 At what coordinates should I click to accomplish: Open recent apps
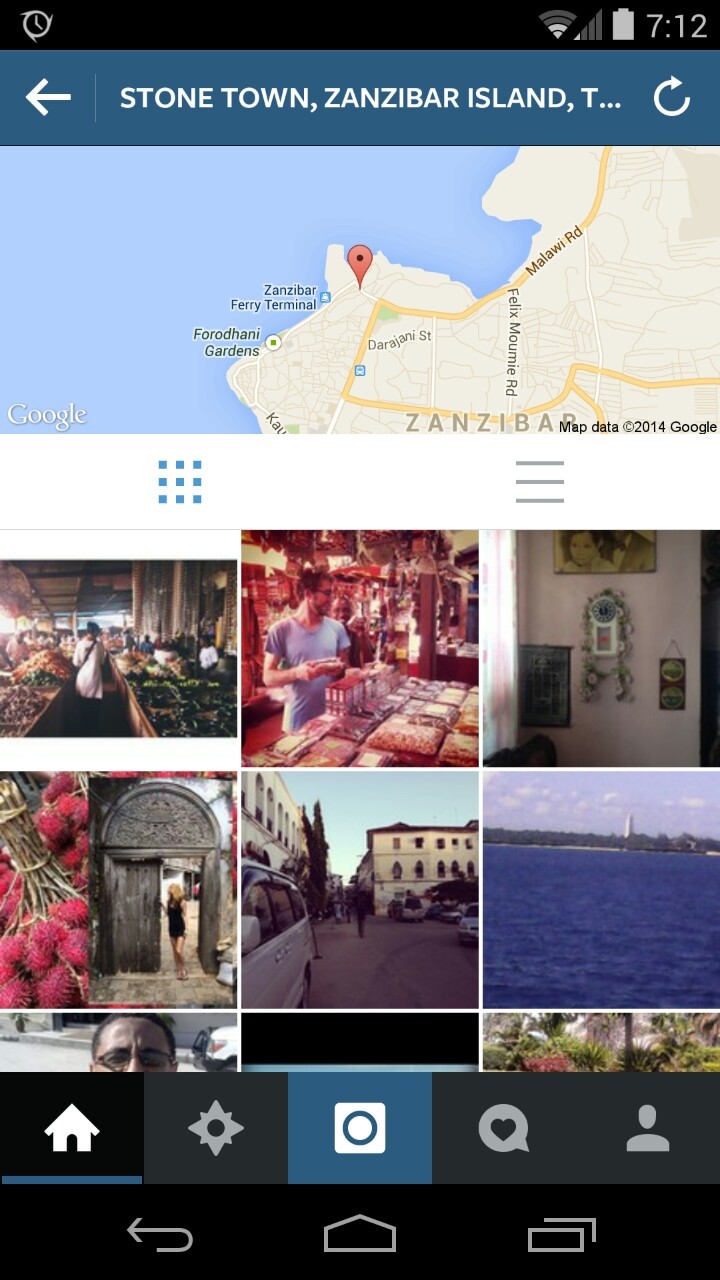561,1236
